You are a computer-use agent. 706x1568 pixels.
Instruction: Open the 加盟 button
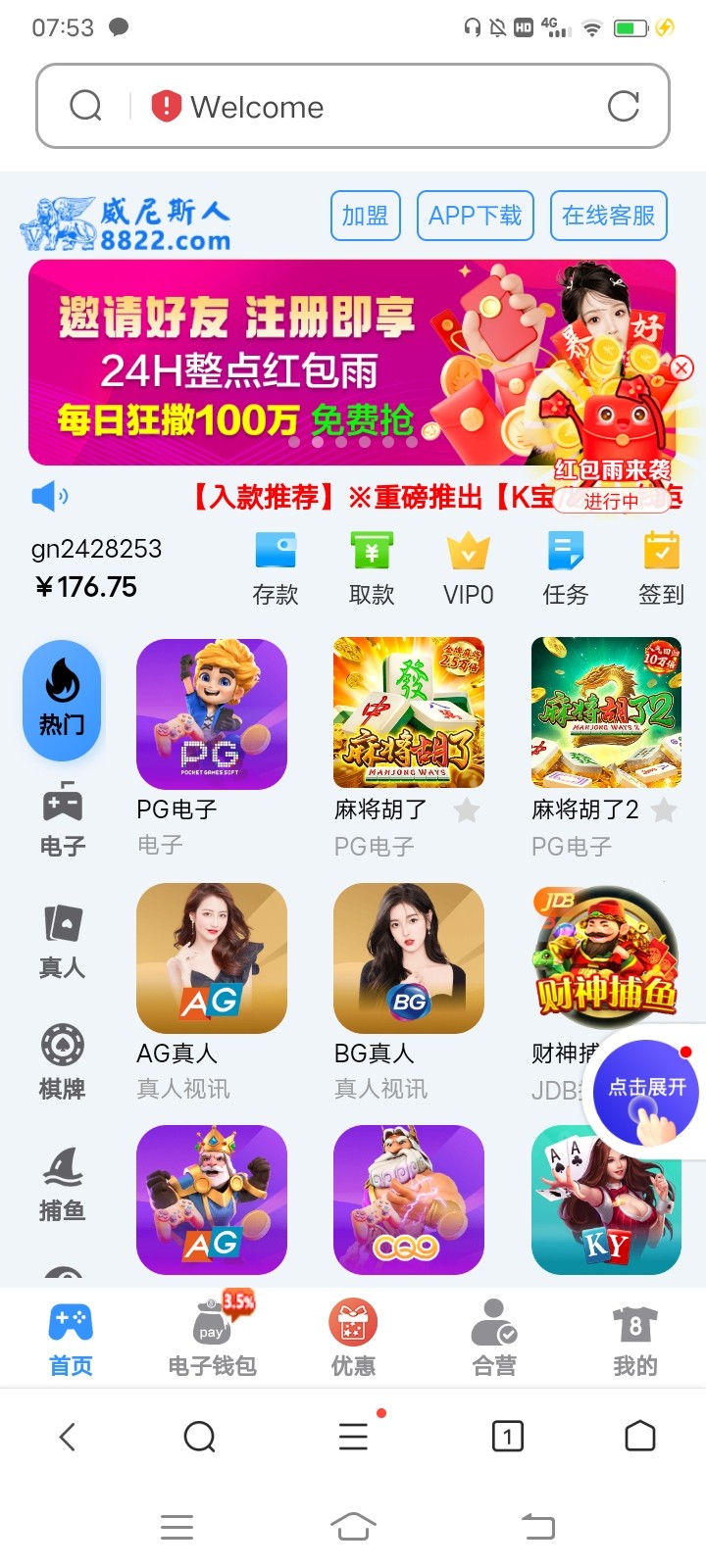click(365, 216)
